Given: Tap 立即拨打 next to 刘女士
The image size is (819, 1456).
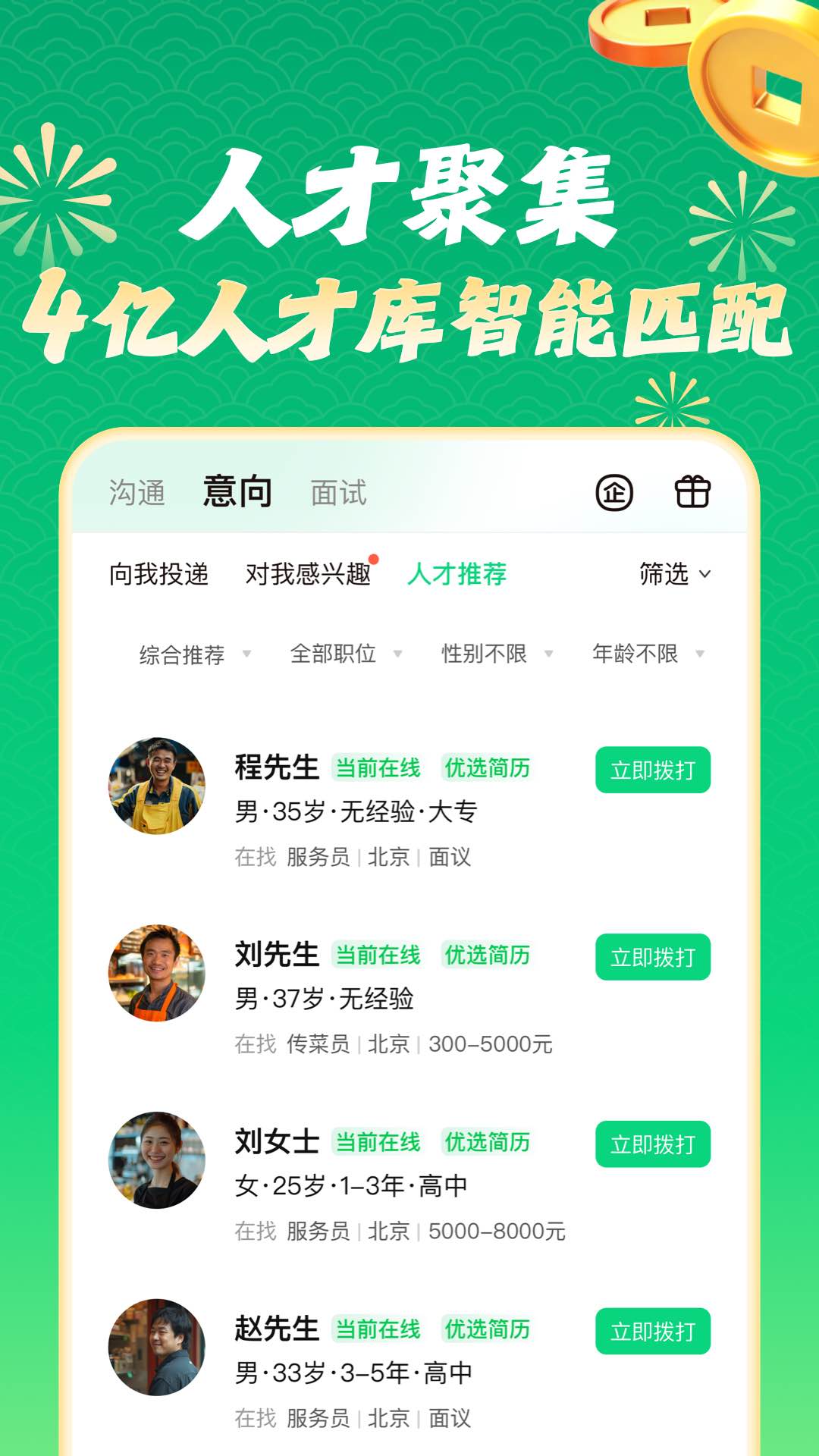Looking at the screenshot, I should point(654,1141).
